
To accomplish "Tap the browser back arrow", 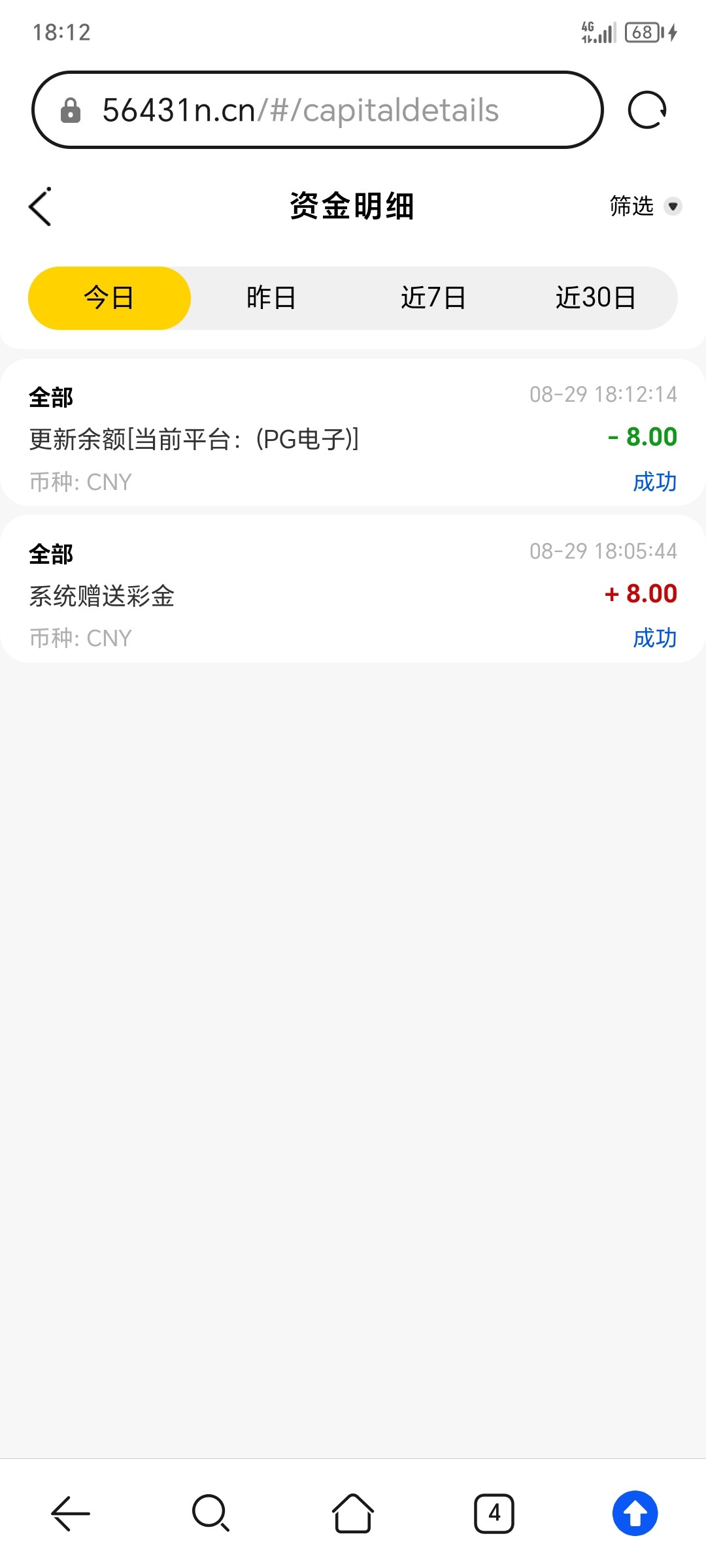I will tap(71, 1513).
